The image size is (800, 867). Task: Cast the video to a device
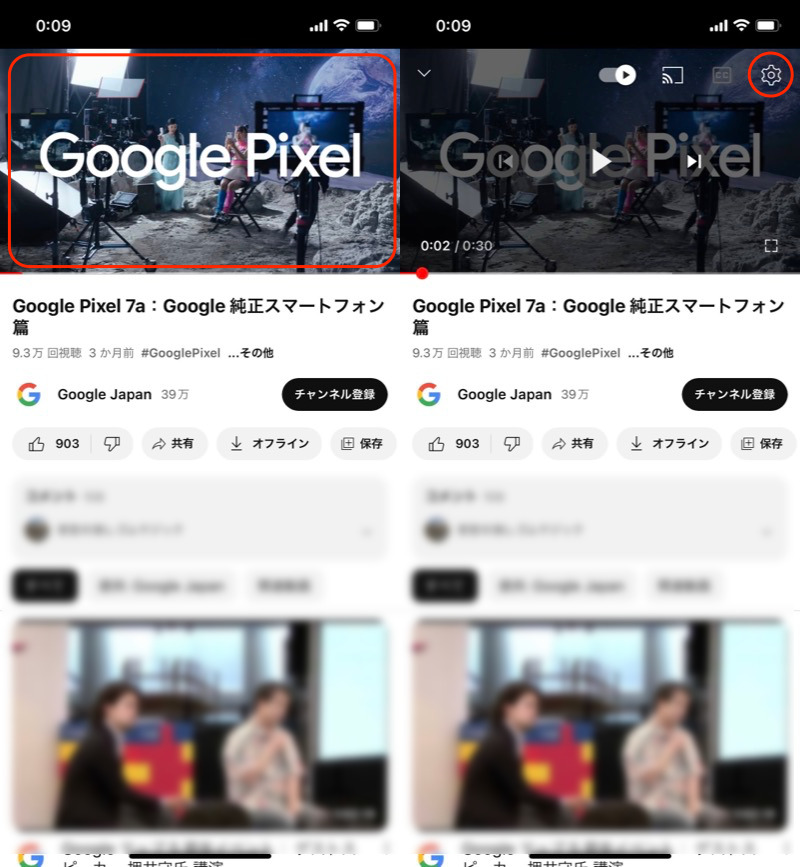click(x=673, y=75)
